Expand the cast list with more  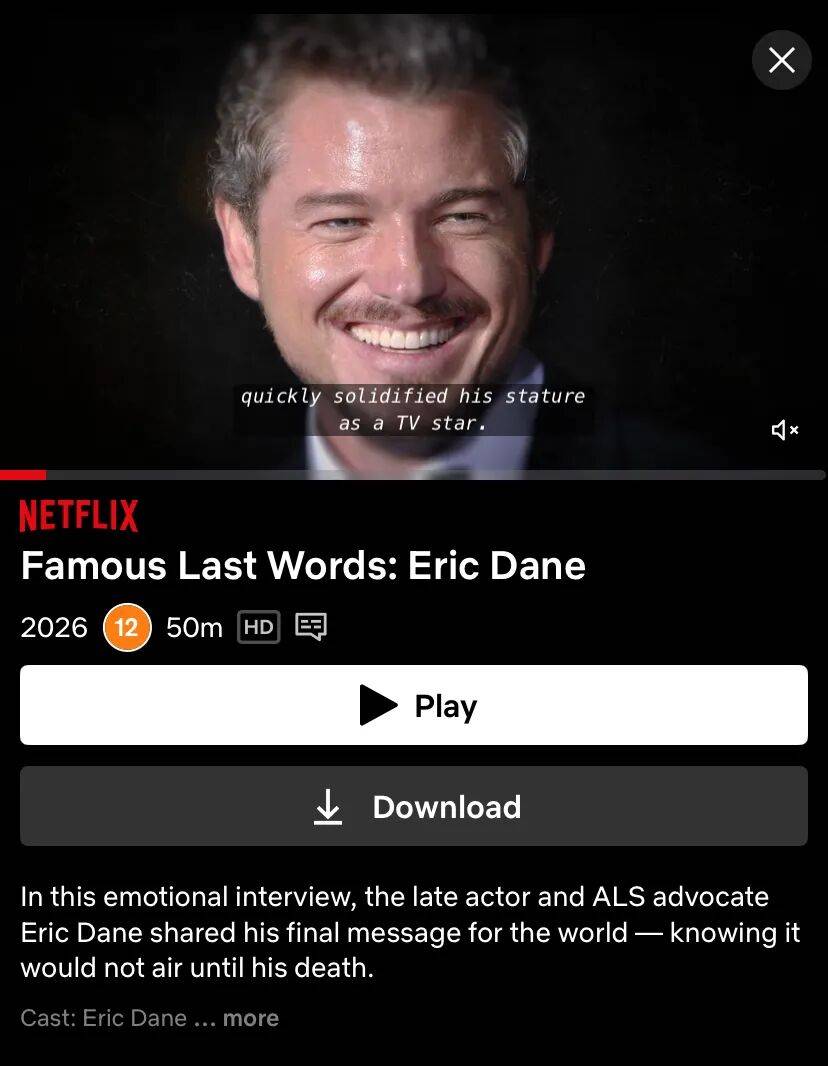click(x=250, y=1018)
